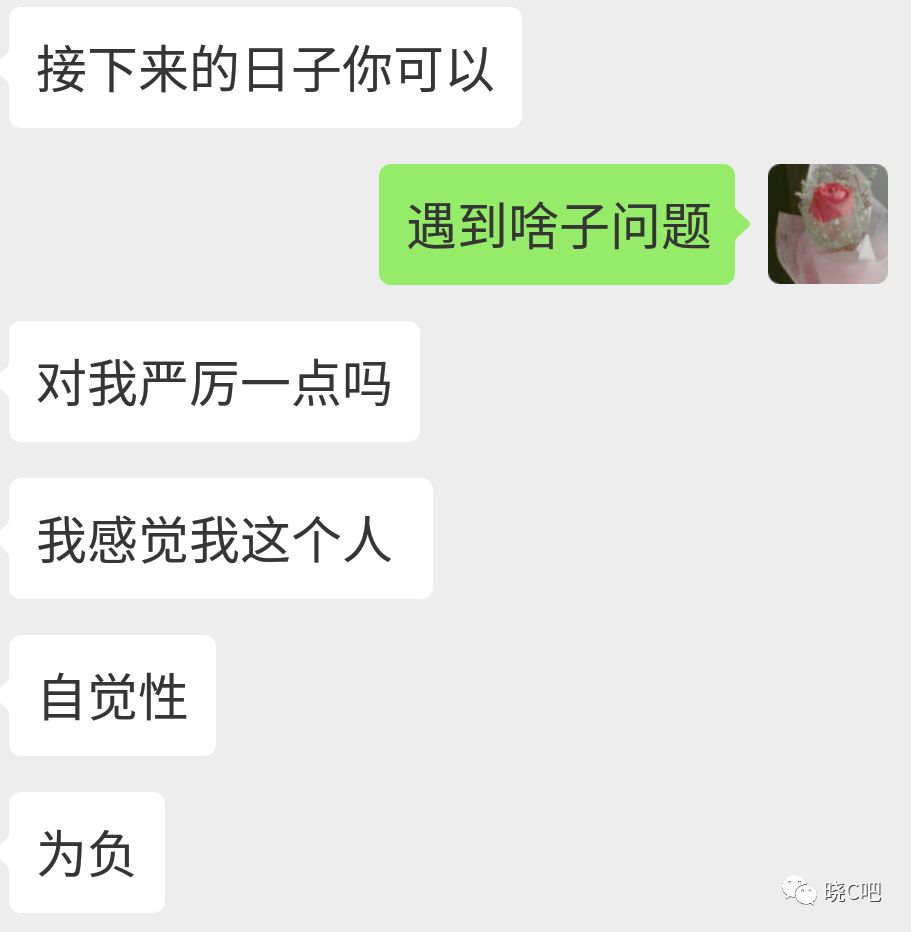Open the rose avatar's profile
Screen dimensions: 911x932
tap(827, 224)
